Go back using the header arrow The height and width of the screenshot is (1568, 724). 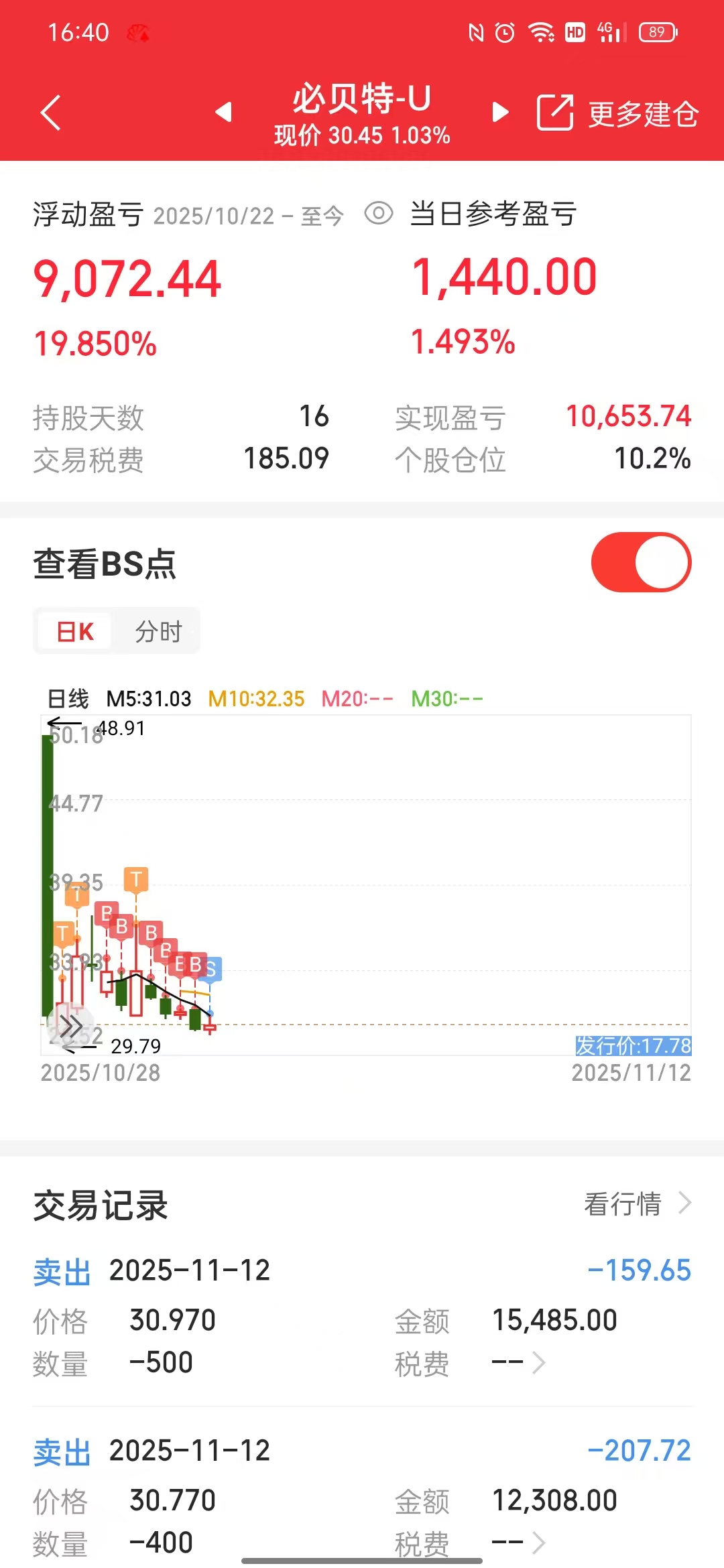[x=51, y=113]
